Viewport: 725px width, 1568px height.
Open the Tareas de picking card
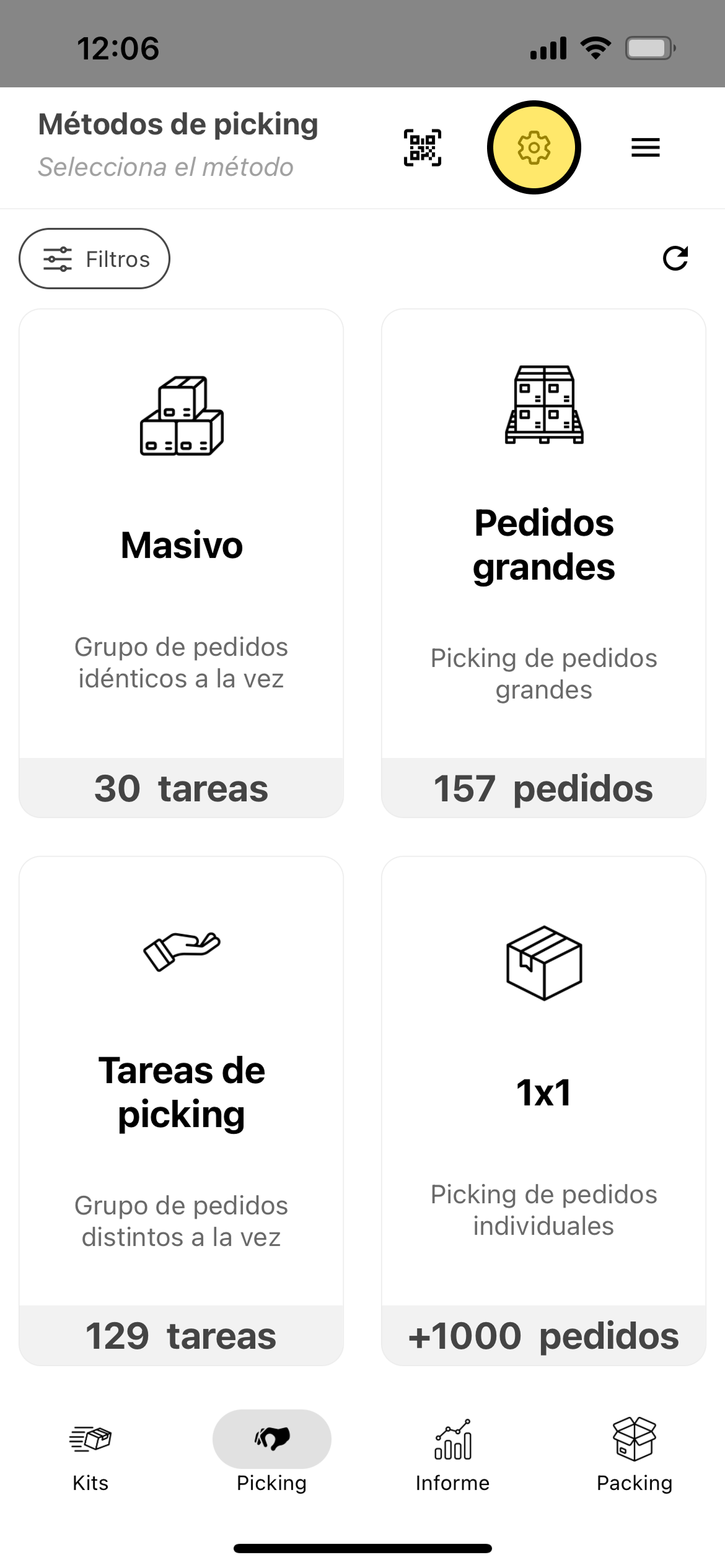pos(182,1110)
